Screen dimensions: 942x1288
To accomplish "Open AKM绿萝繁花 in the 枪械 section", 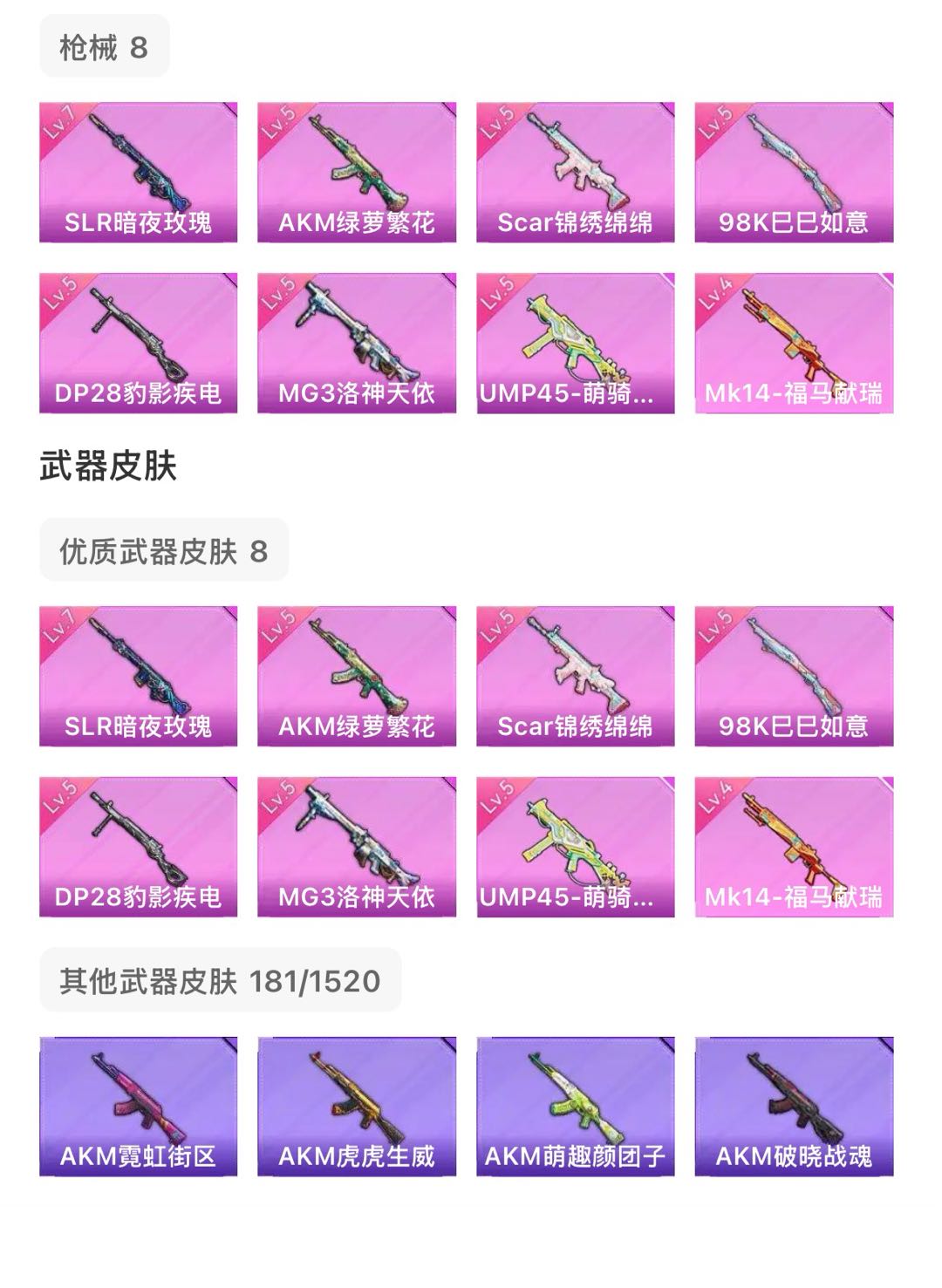I will [x=357, y=172].
